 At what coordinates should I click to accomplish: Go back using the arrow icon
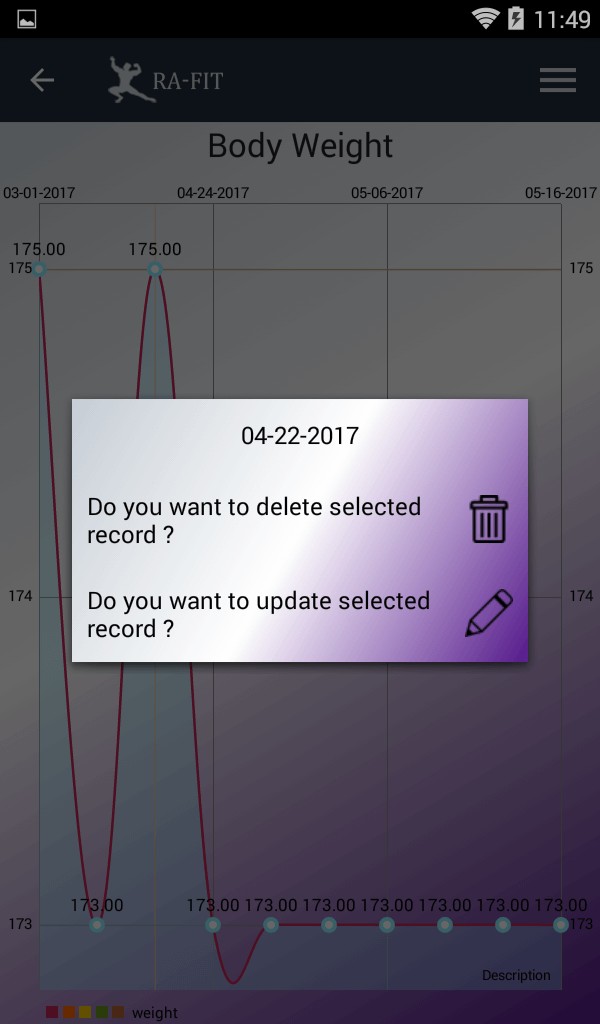point(42,80)
